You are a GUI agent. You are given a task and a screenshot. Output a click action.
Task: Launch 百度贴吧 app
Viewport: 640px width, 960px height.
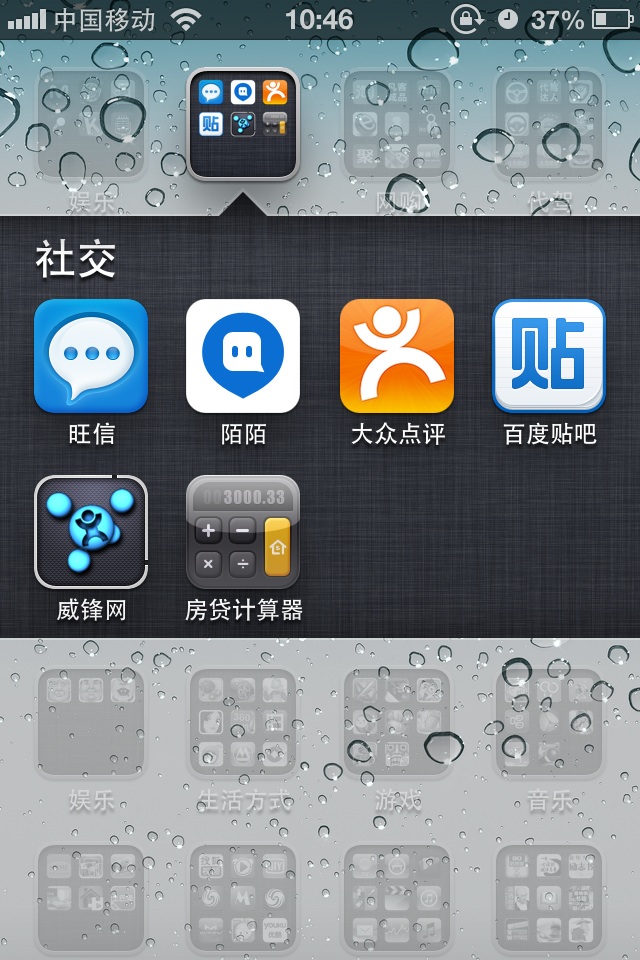(549, 357)
